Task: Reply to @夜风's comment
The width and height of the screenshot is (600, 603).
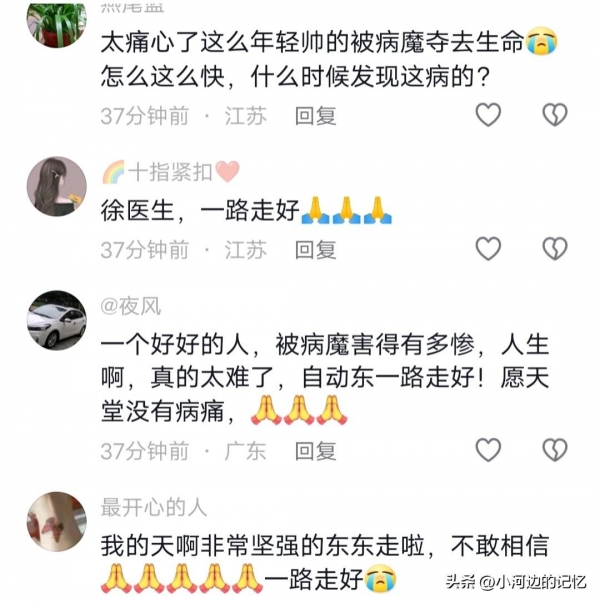Action: (x=315, y=451)
